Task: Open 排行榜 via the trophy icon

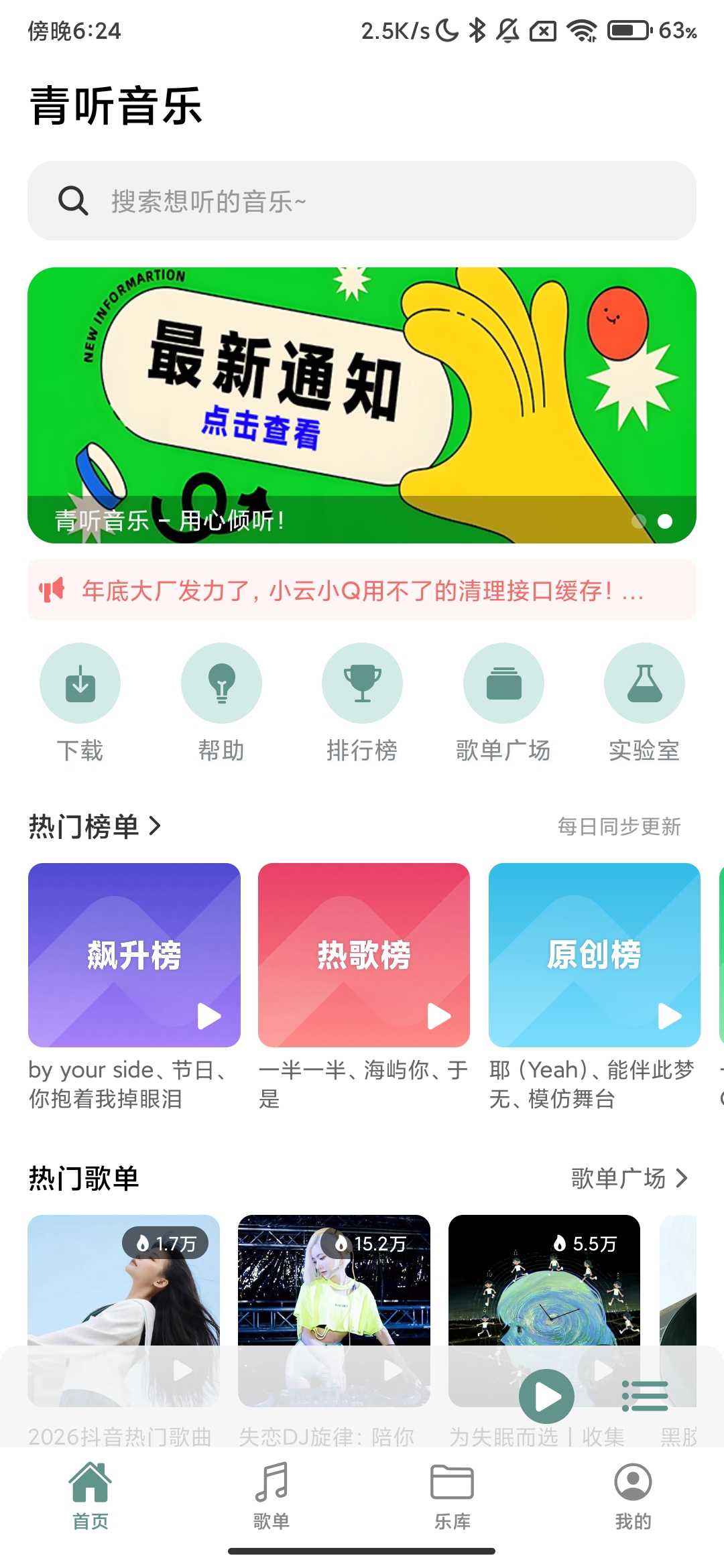Action: [362, 683]
